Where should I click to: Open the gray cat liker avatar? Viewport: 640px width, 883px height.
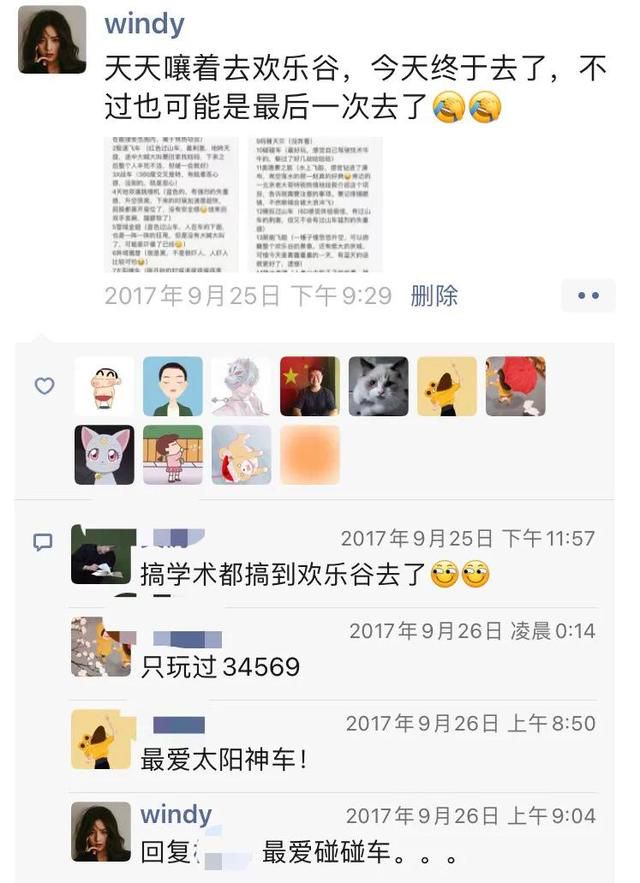pyautogui.click(x=378, y=386)
